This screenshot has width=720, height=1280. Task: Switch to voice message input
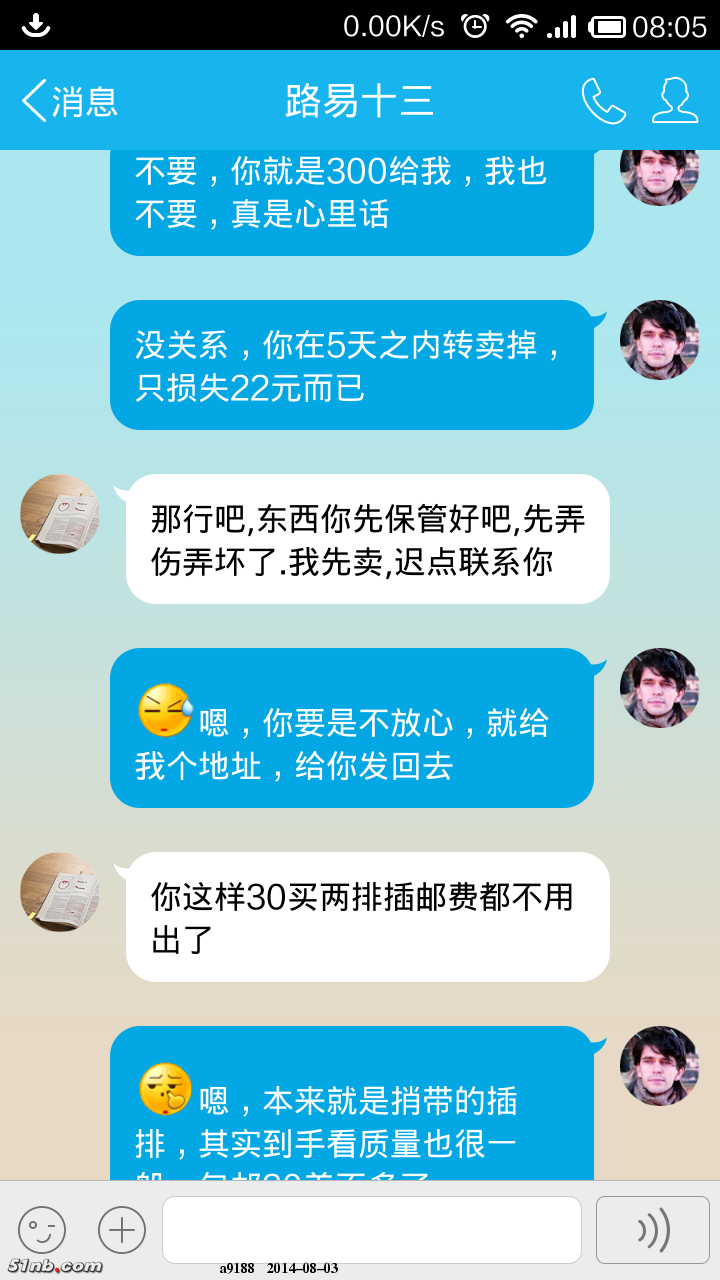[x=652, y=1230]
